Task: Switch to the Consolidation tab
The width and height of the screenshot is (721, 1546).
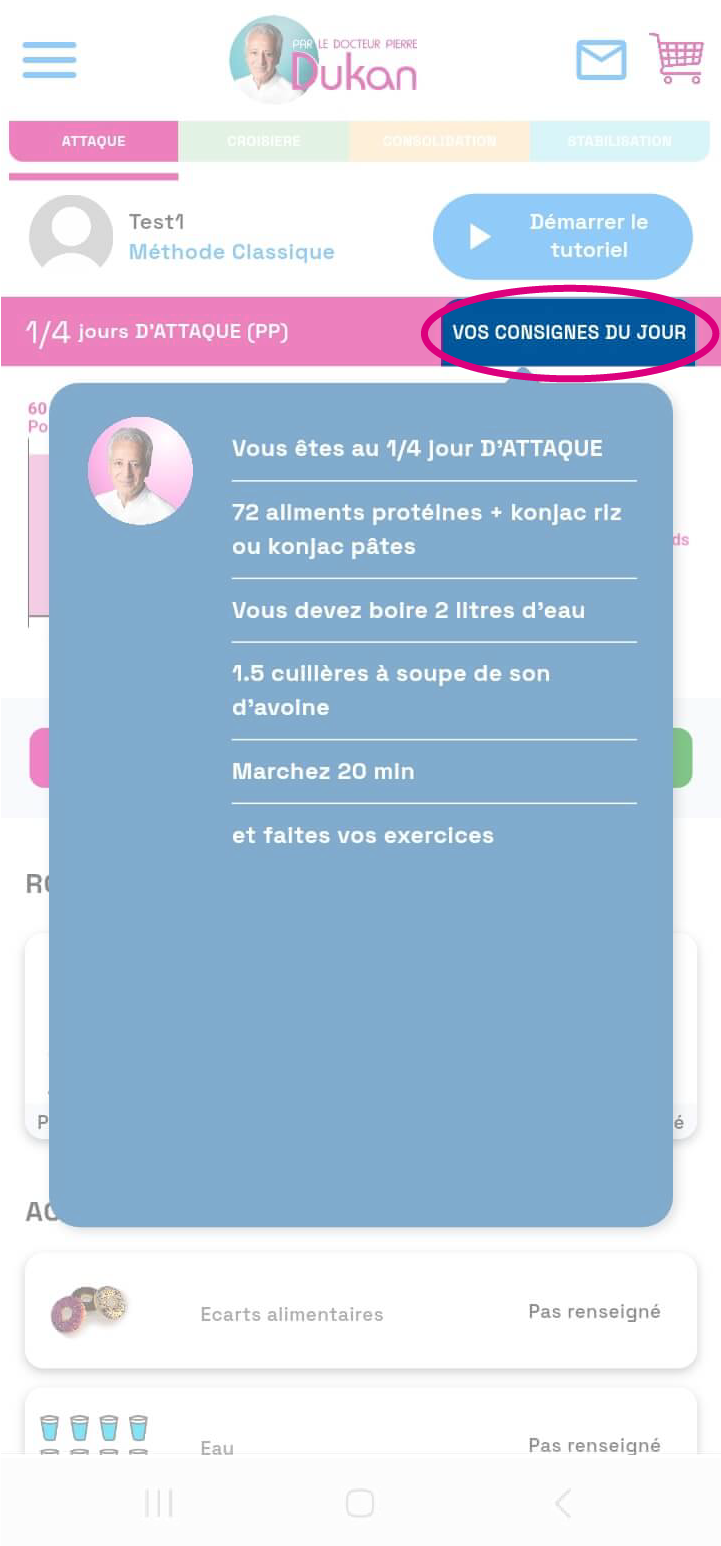Action: [x=439, y=141]
